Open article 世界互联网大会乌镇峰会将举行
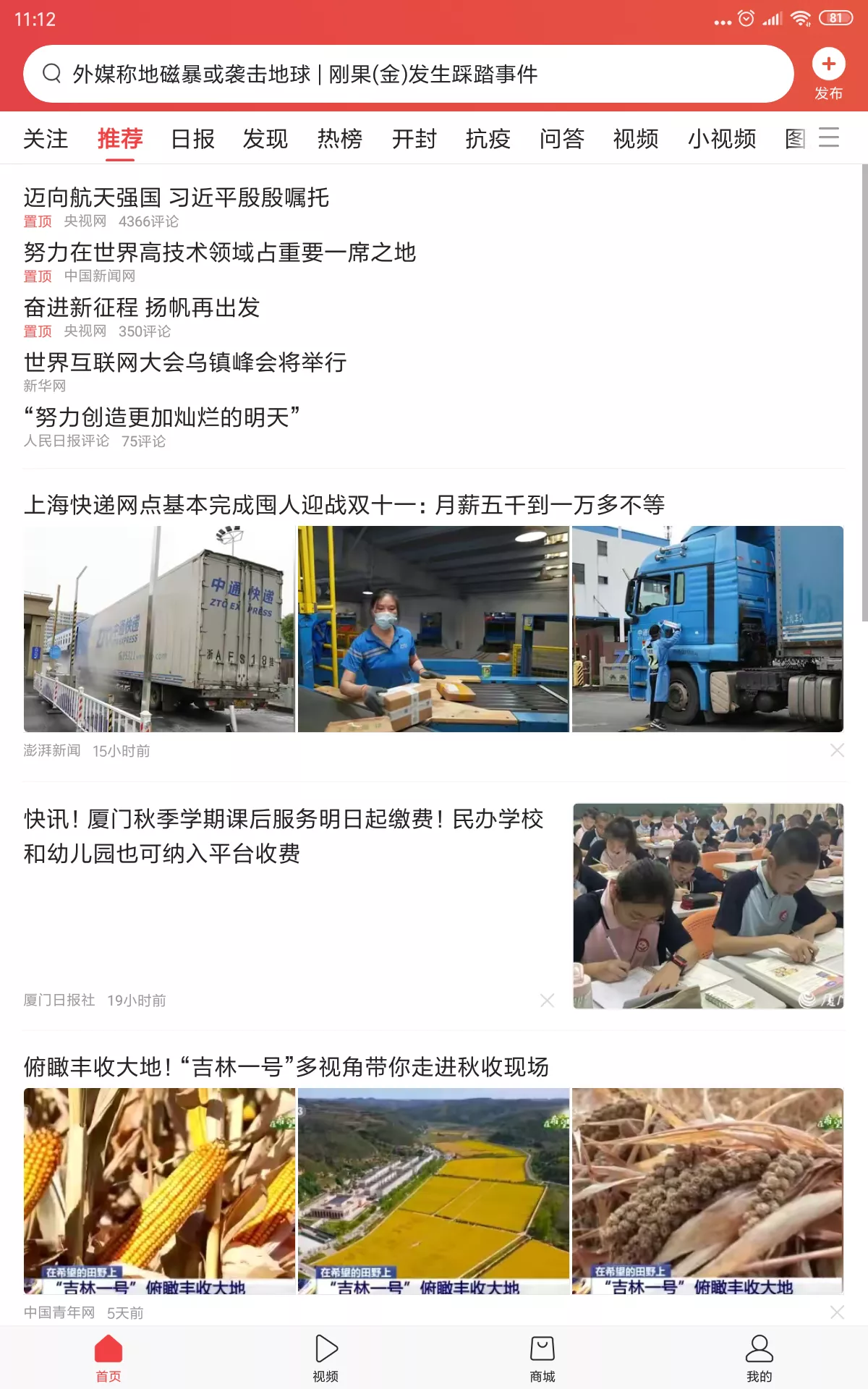Image resolution: width=868 pixels, height=1389 pixels. tap(185, 362)
